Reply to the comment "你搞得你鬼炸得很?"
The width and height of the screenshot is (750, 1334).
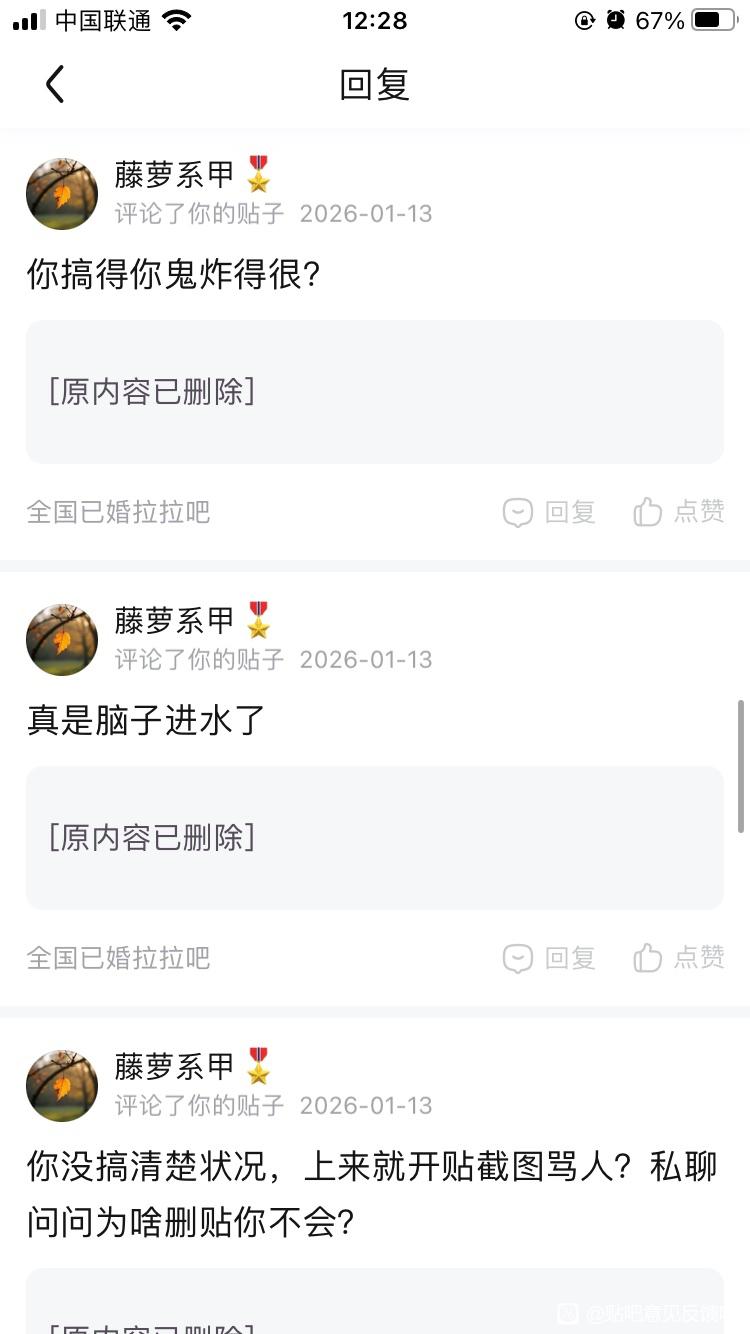tap(550, 512)
